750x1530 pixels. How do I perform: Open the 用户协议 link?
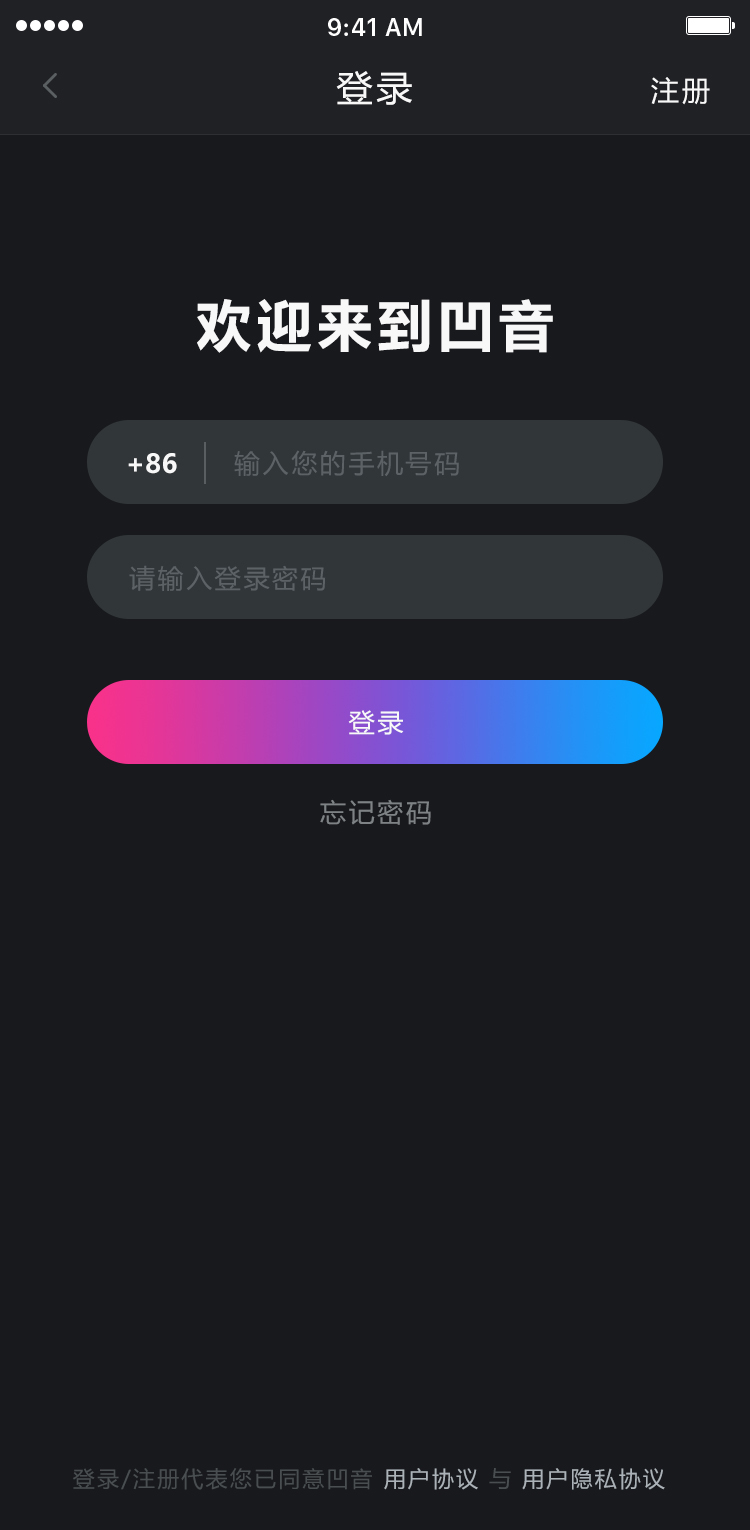(431, 1479)
